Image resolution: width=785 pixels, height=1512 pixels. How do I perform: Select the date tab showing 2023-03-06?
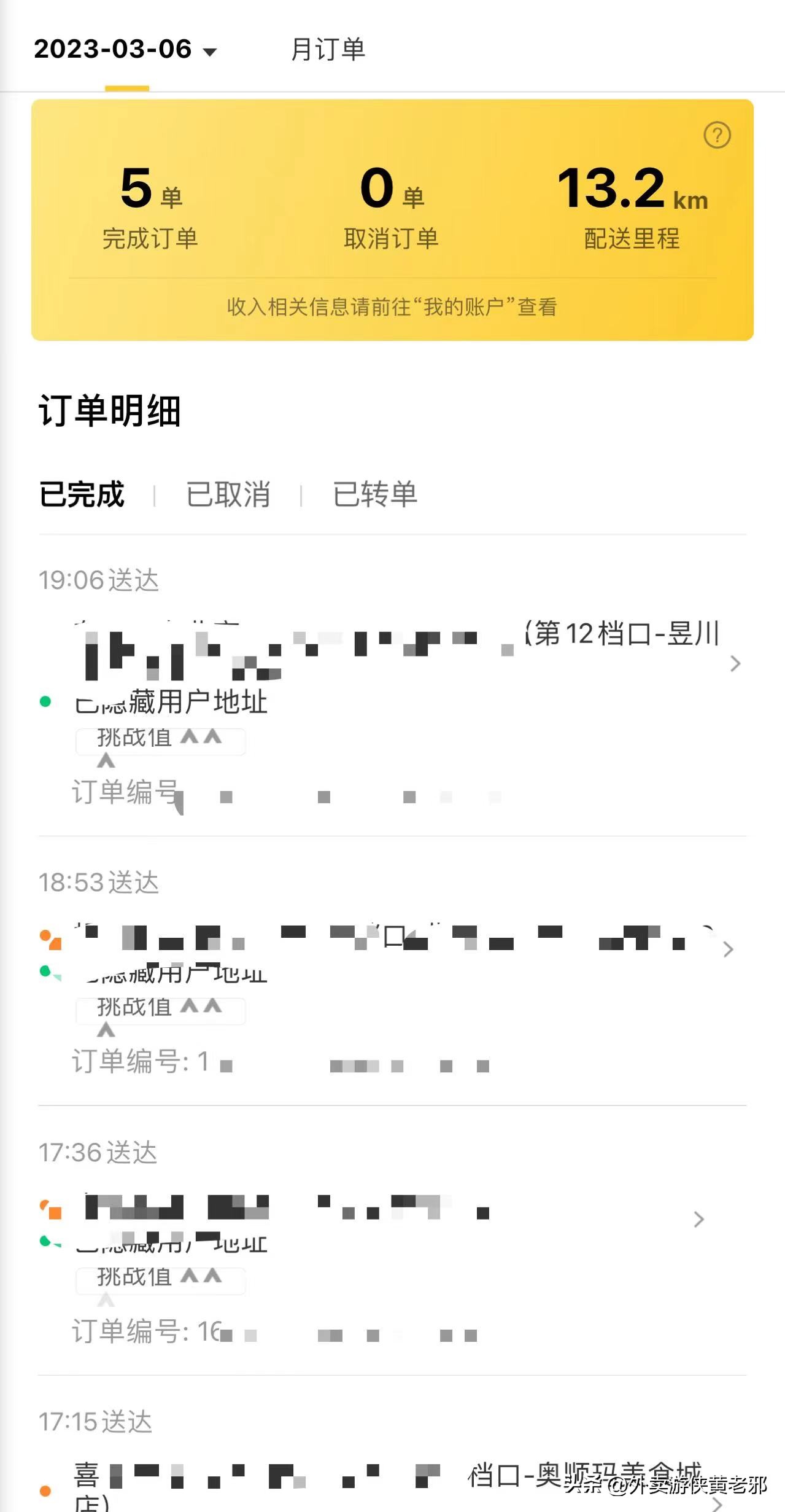[x=113, y=50]
